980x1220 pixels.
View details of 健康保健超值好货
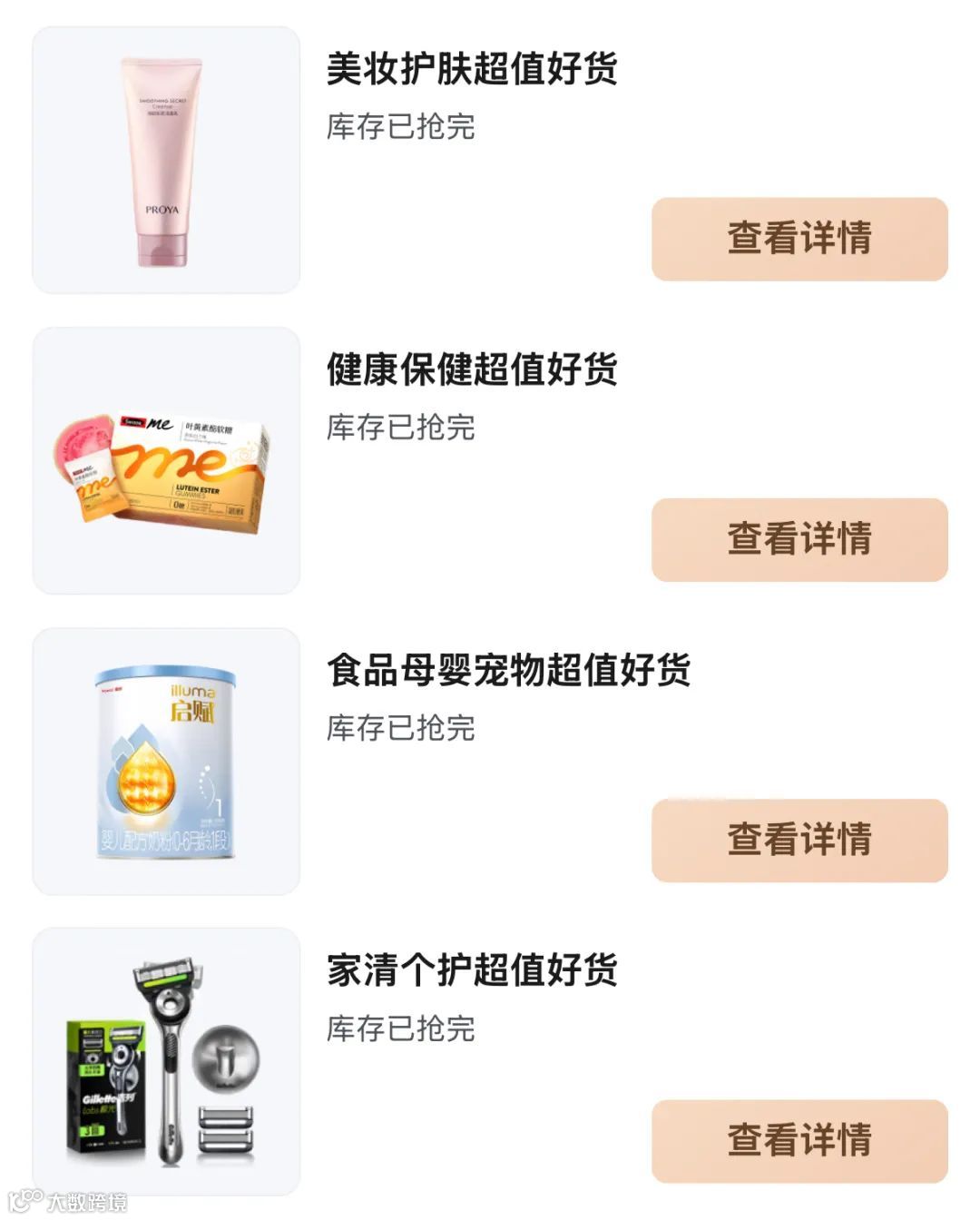point(799,539)
